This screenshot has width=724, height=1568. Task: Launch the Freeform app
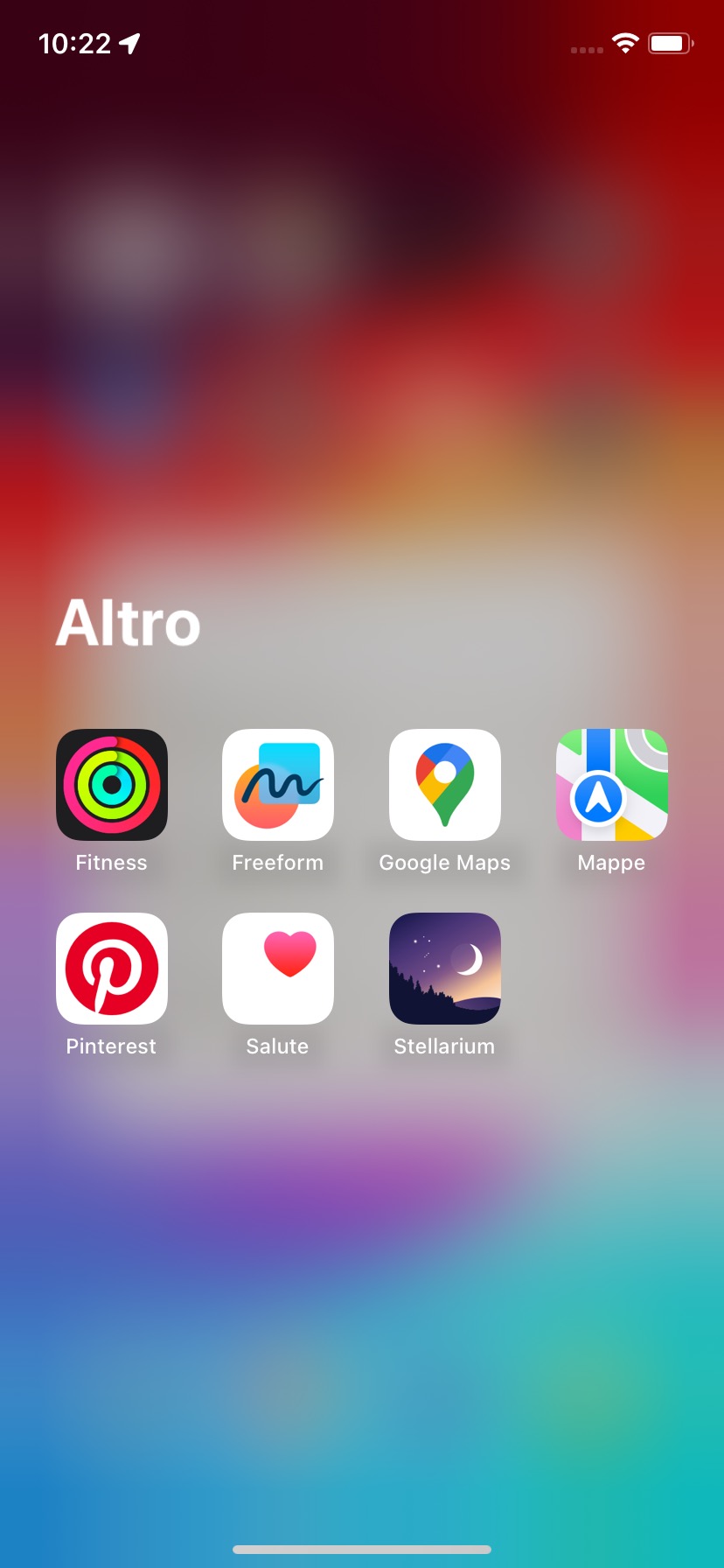tap(278, 785)
